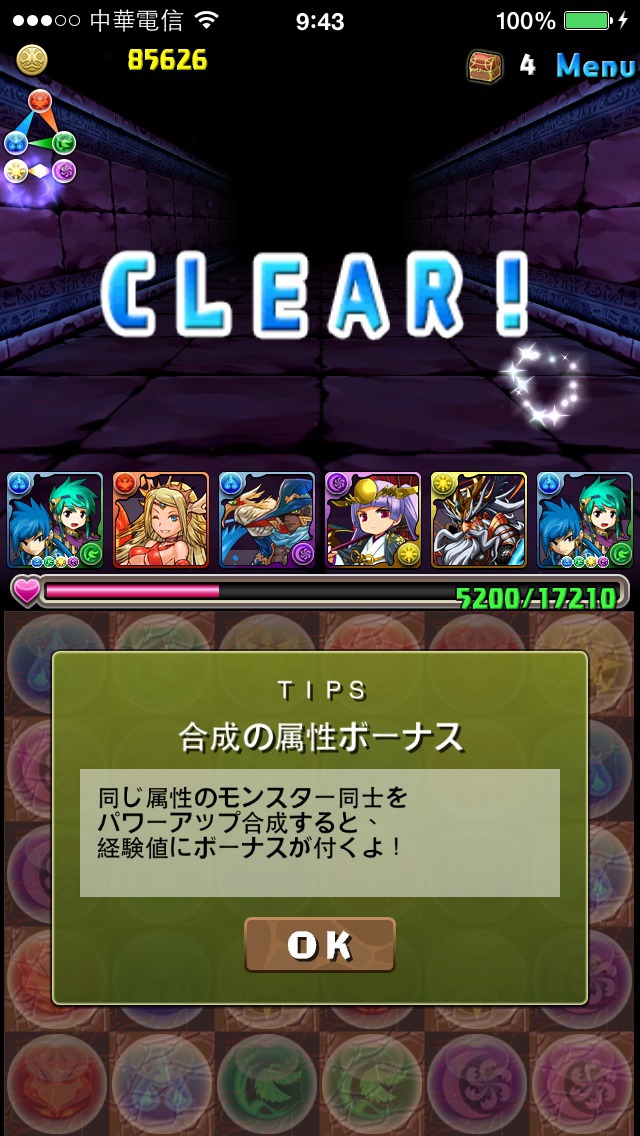
Task: Select the blue-hatted dragon rider monster card
Action: coord(267,519)
